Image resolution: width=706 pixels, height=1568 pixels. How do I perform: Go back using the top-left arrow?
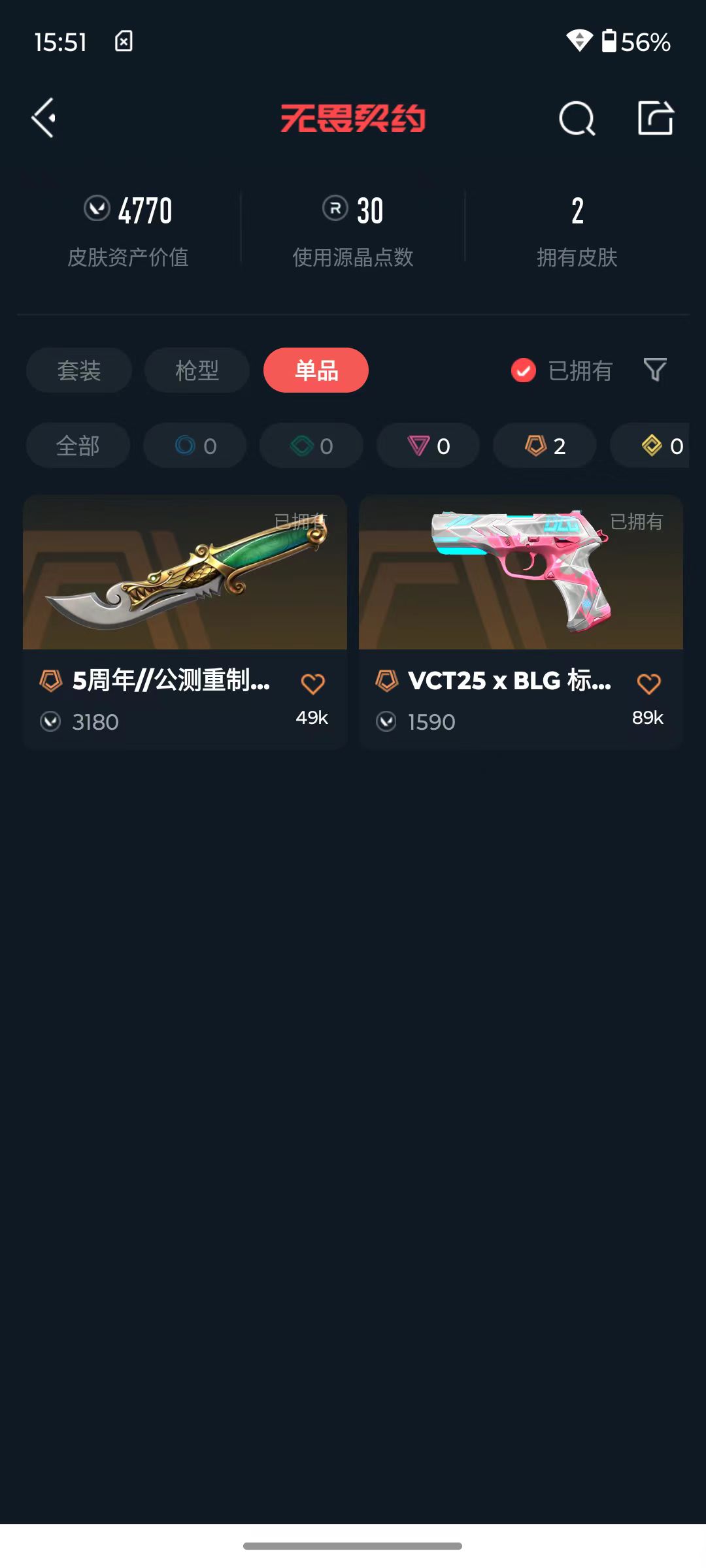(x=44, y=118)
